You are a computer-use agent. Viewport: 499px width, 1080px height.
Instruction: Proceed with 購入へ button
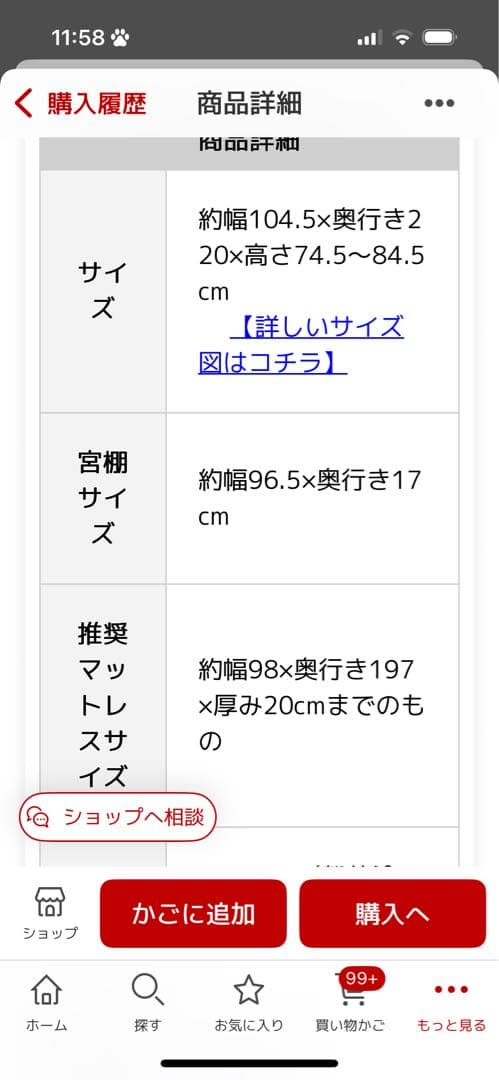point(393,913)
